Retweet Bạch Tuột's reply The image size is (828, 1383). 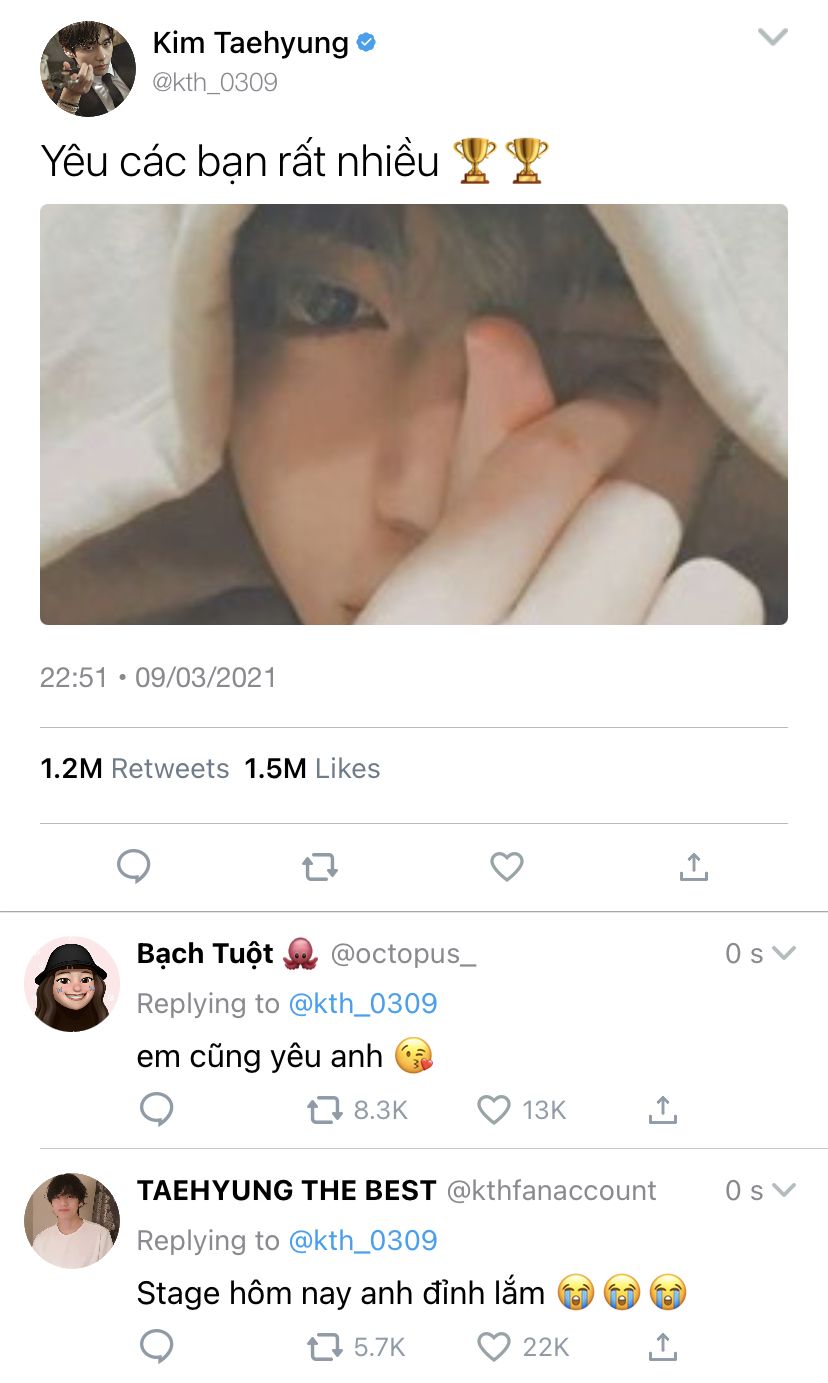pyautogui.click(x=325, y=1109)
